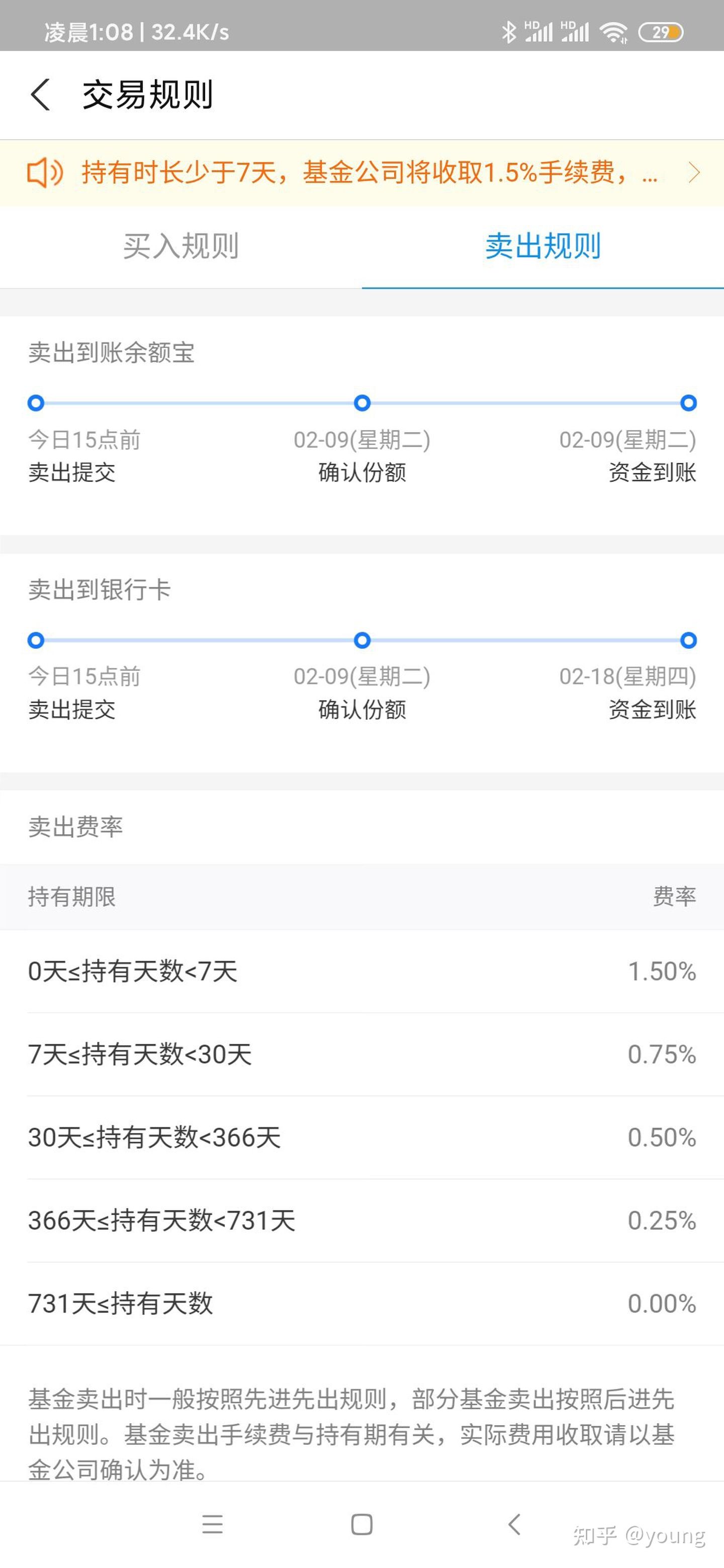Screen dimensions: 724x1568
Task: Tap the 卖出到账余额宝 progress timeline
Action: tap(361, 403)
